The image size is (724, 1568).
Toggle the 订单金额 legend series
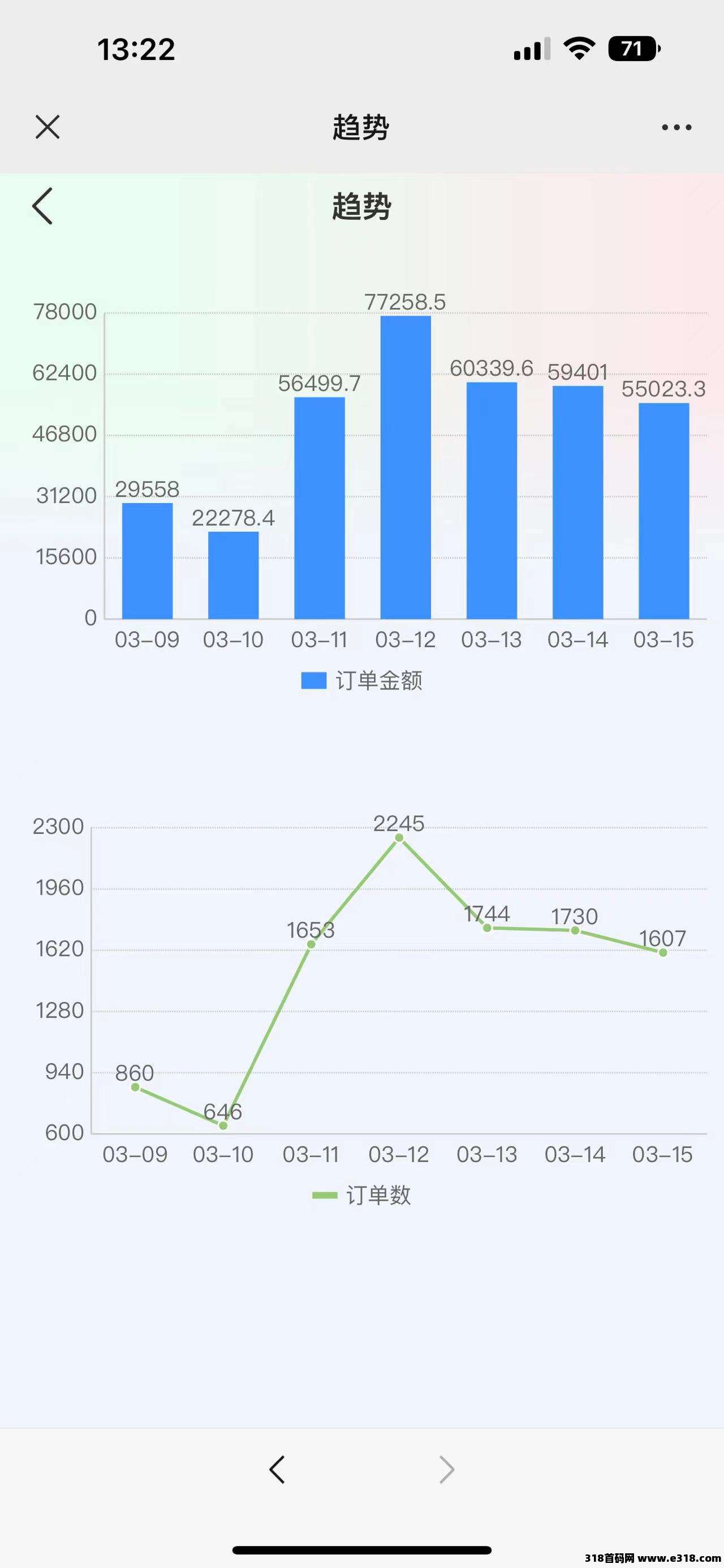click(361, 681)
